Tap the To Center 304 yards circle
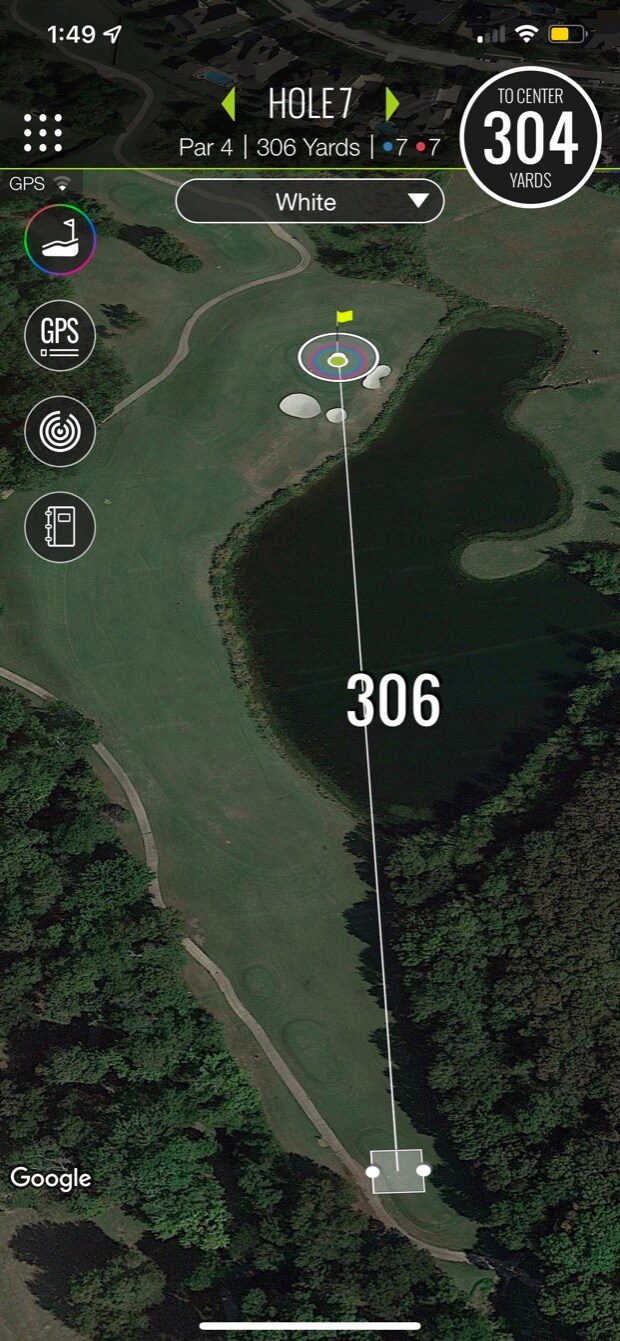620x1341 pixels. (x=531, y=137)
